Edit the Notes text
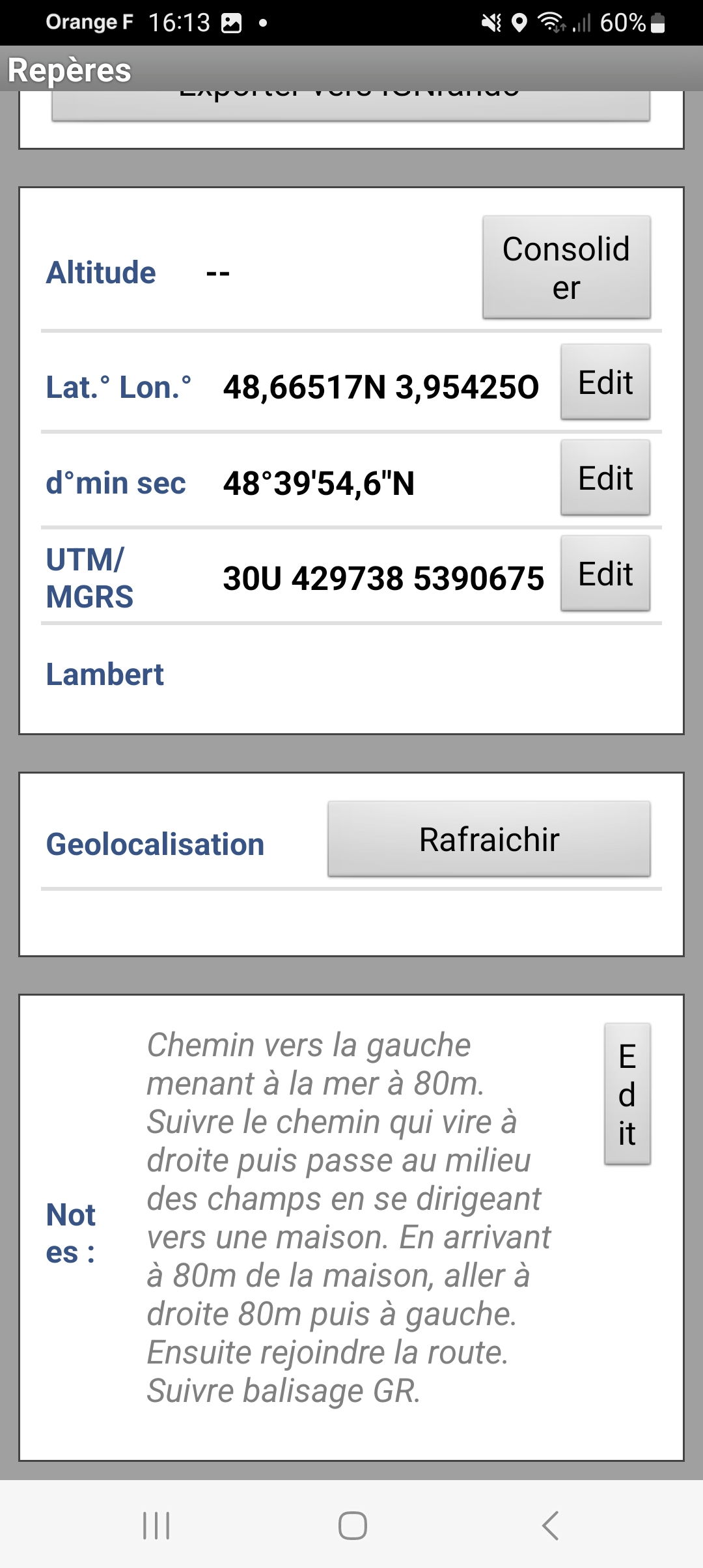This screenshot has height=1568, width=703. (627, 1094)
